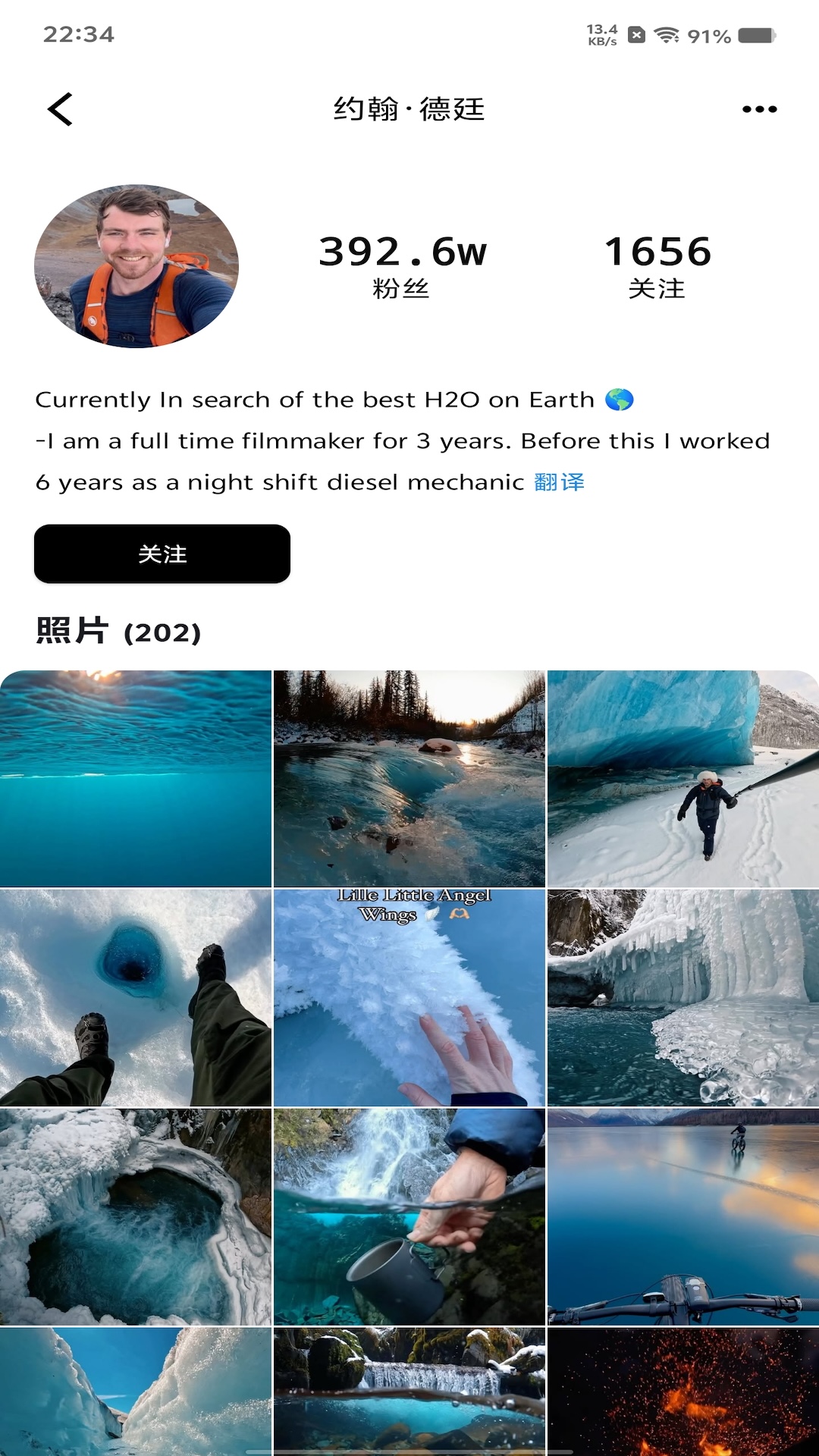The width and height of the screenshot is (819, 1456).
Task: Open the icicle-covered cliff over water photo
Action: click(683, 997)
